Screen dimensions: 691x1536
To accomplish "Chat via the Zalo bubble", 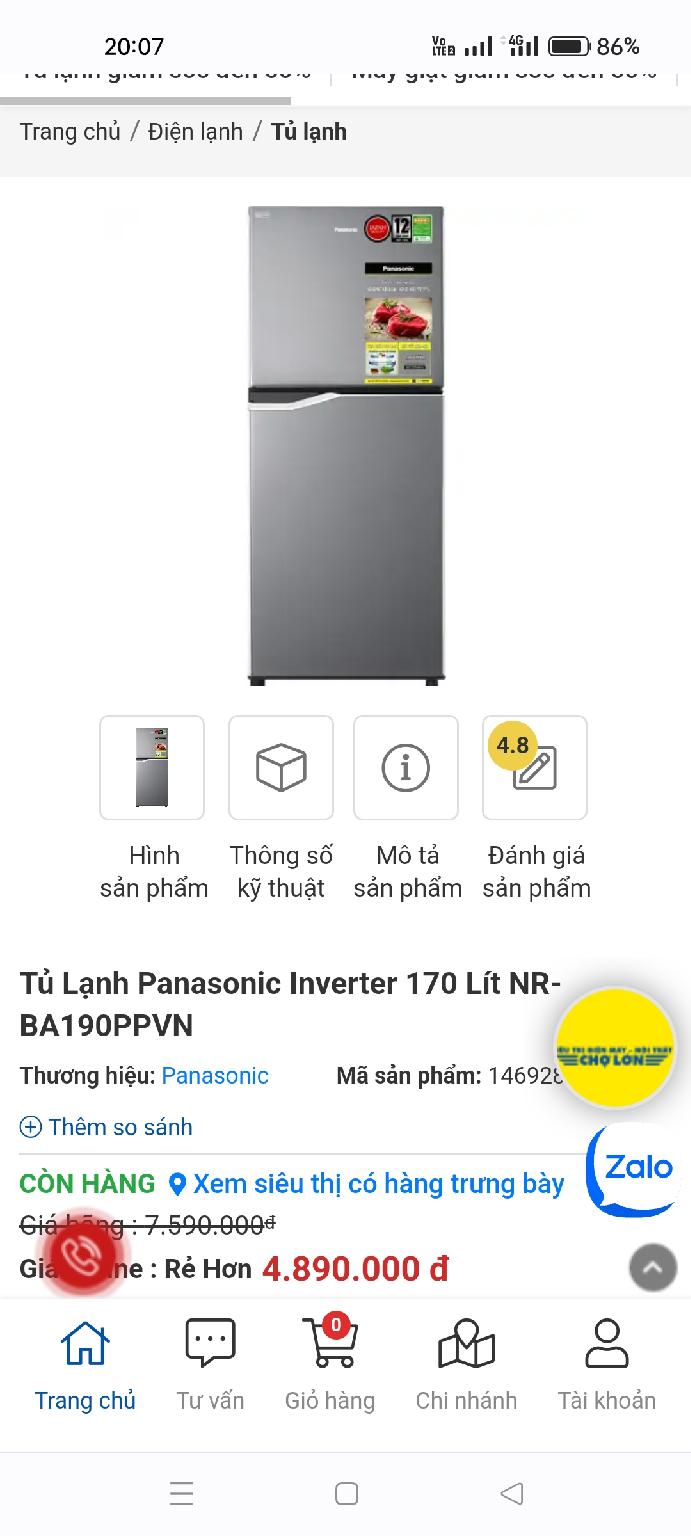I will click(636, 1168).
